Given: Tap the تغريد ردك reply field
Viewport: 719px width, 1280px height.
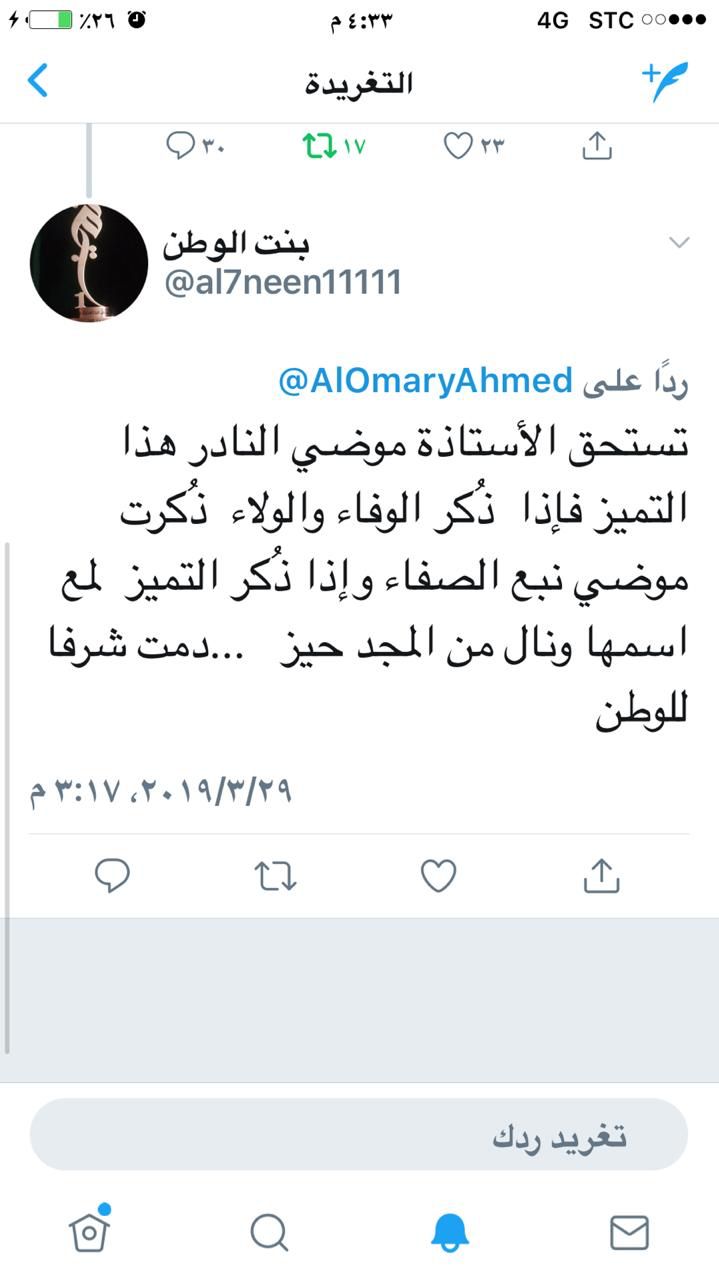Looking at the screenshot, I should pyautogui.click(x=359, y=1134).
